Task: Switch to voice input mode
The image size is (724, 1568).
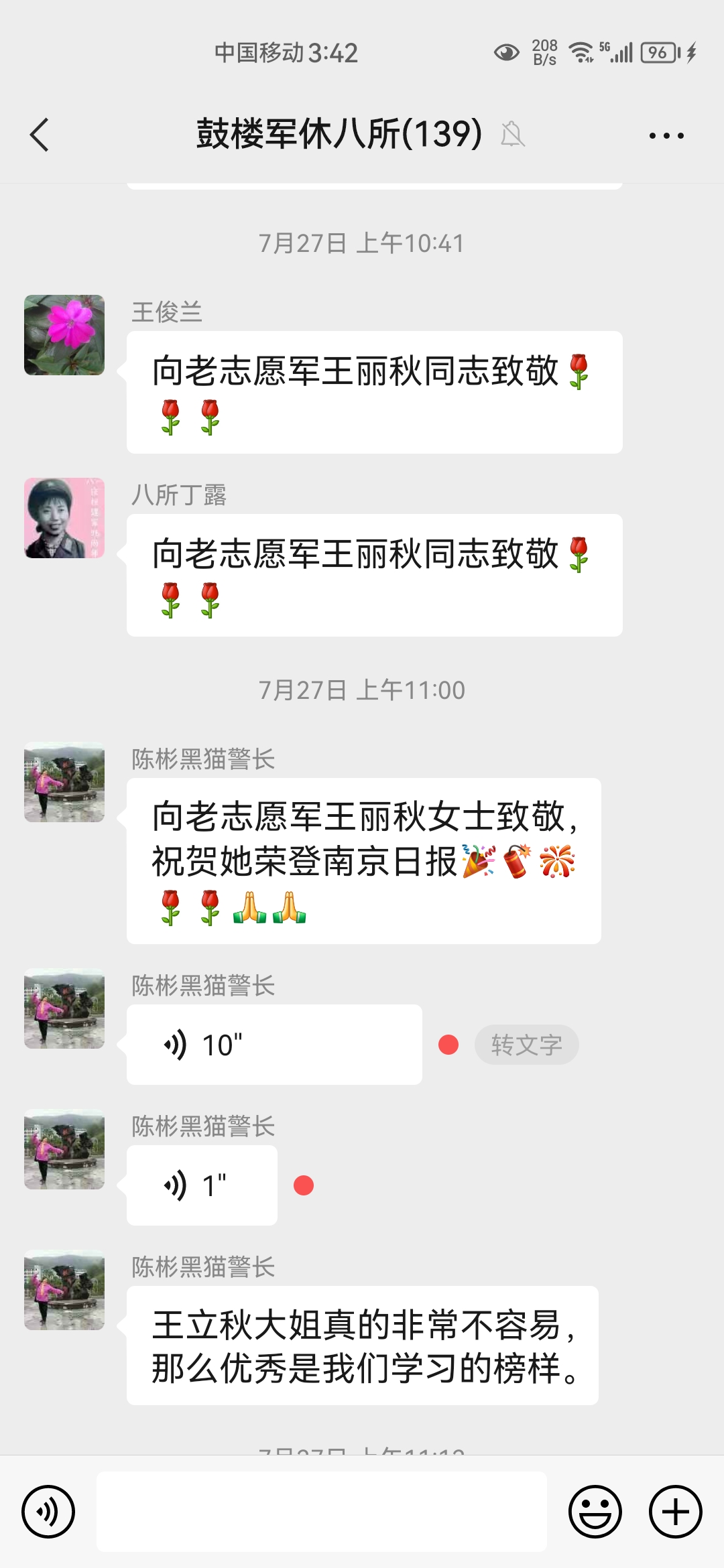Action: tap(48, 1512)
